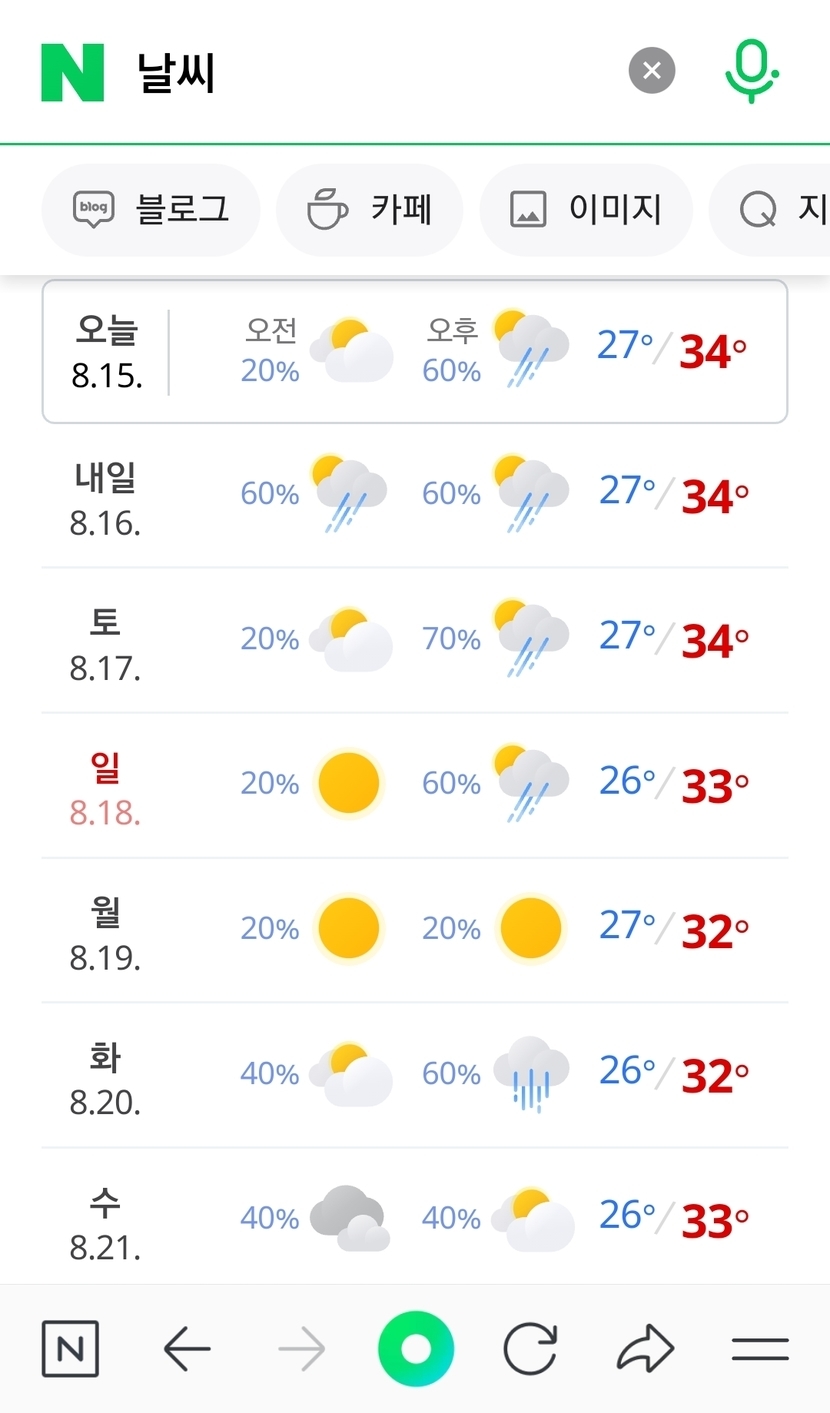The image size is (830, 1413).
Task: Start voice search with the microphone
Action: [x=751, y=71]
